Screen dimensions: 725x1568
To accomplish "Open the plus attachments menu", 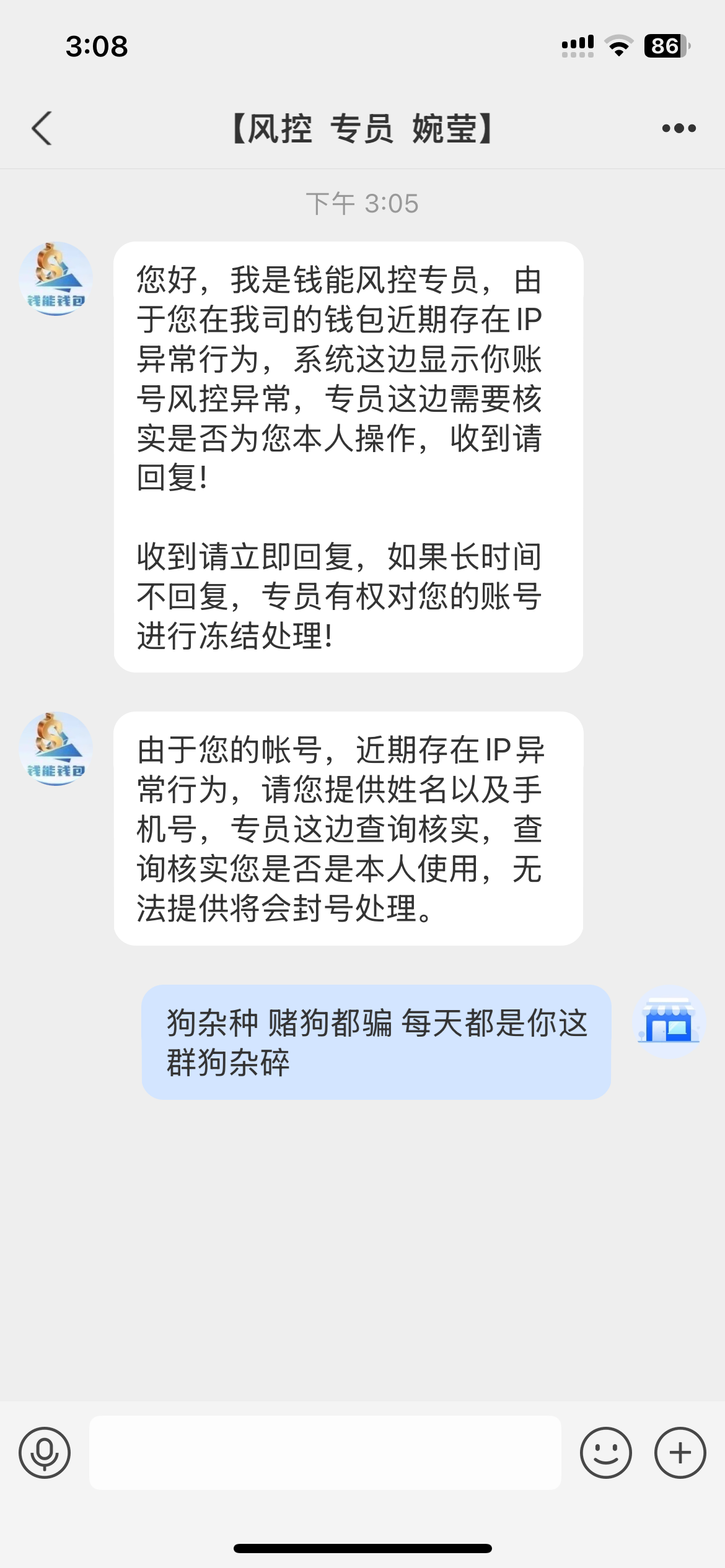I will (680, 1452).
